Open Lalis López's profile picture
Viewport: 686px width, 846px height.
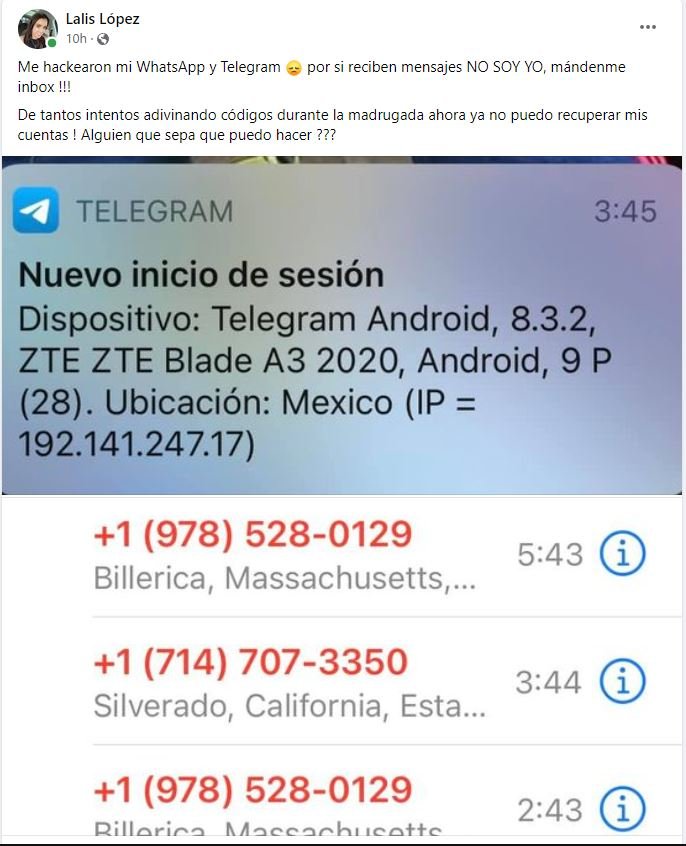37,29
